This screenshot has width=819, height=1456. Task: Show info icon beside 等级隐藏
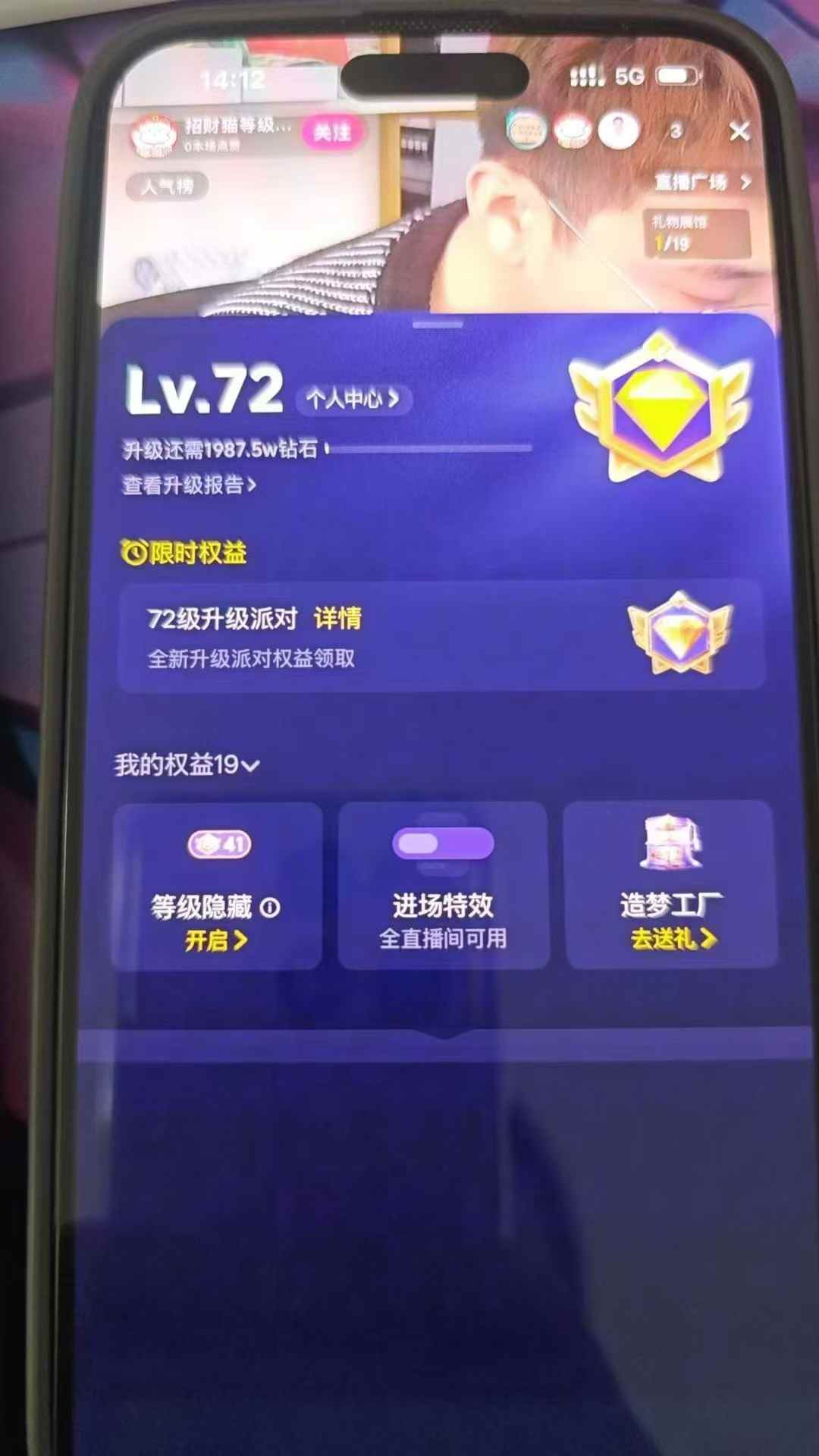tap(270, 907)
